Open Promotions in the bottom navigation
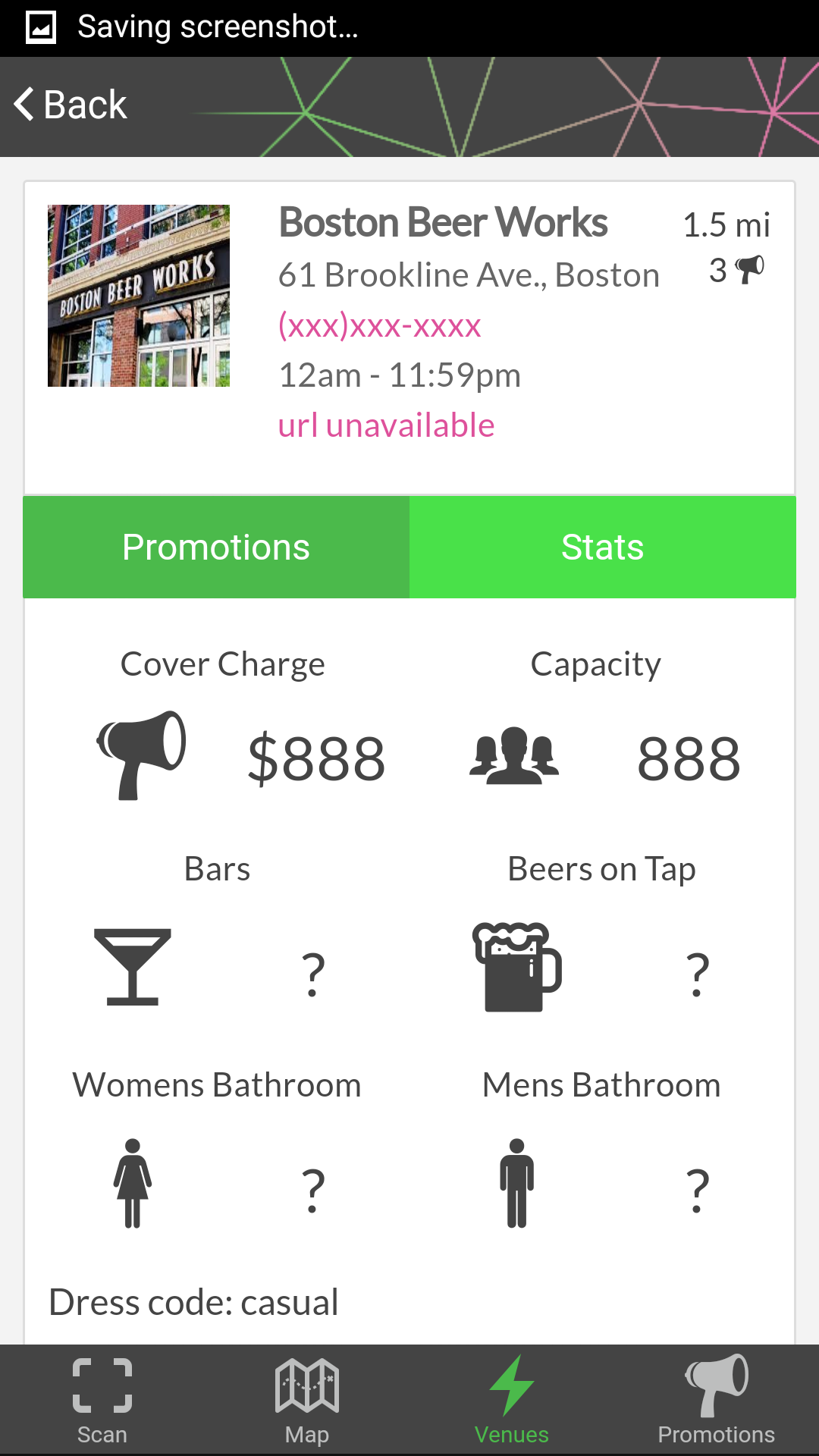The width and height of the screenshot is (819, 1456). (x=717, y=1401)
